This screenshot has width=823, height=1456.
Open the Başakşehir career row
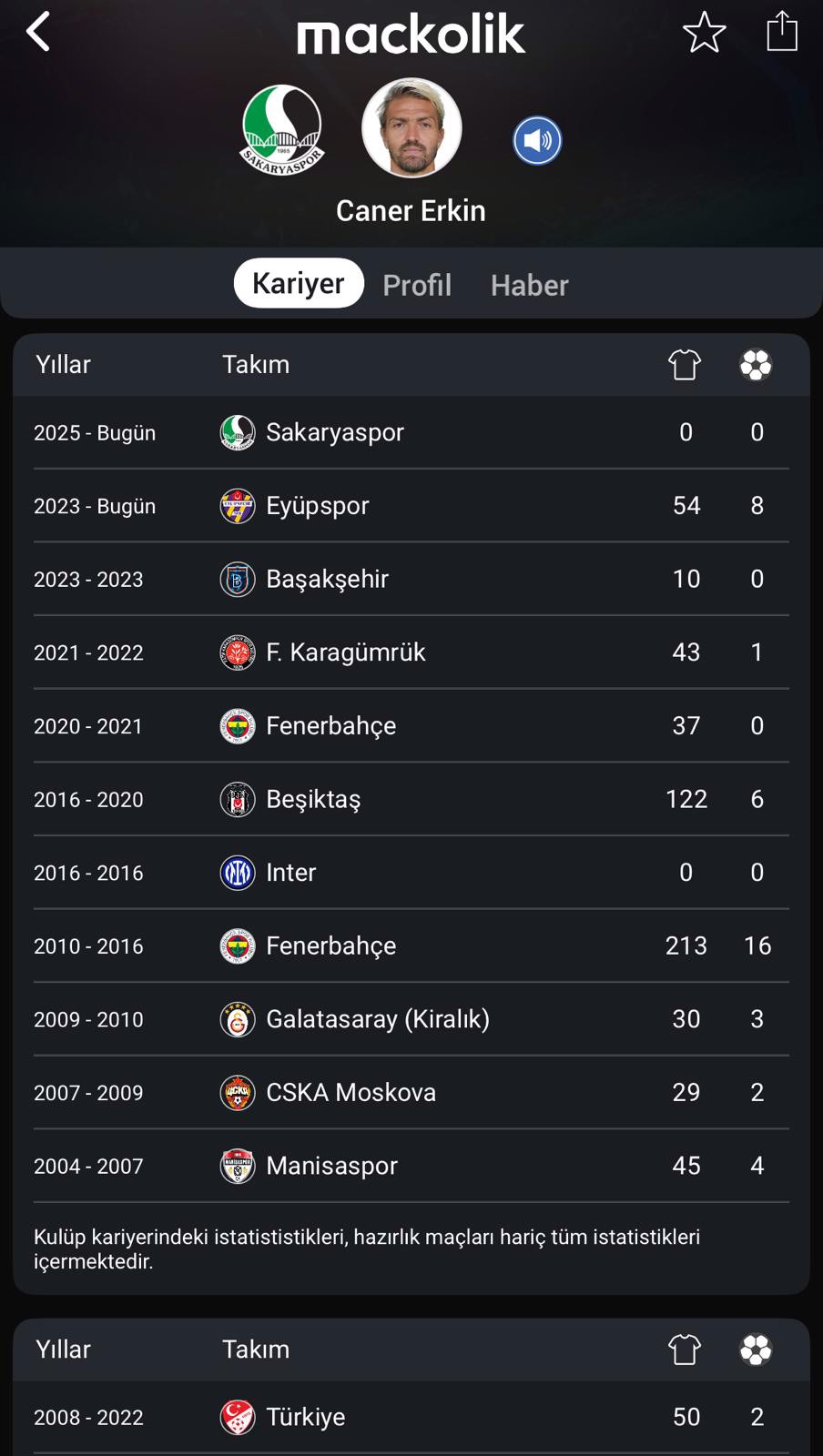(x=411, y=580)
